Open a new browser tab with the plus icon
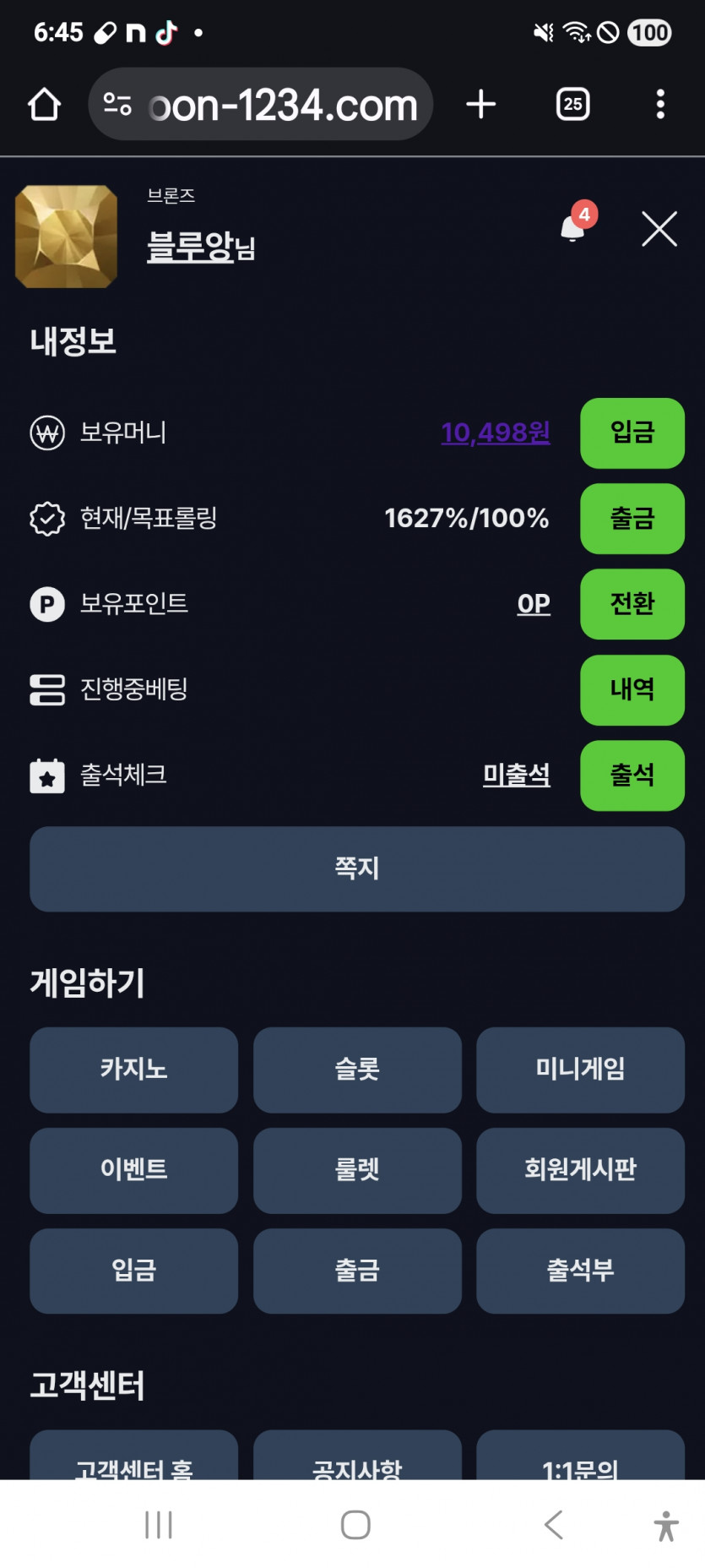 (480, 103)
